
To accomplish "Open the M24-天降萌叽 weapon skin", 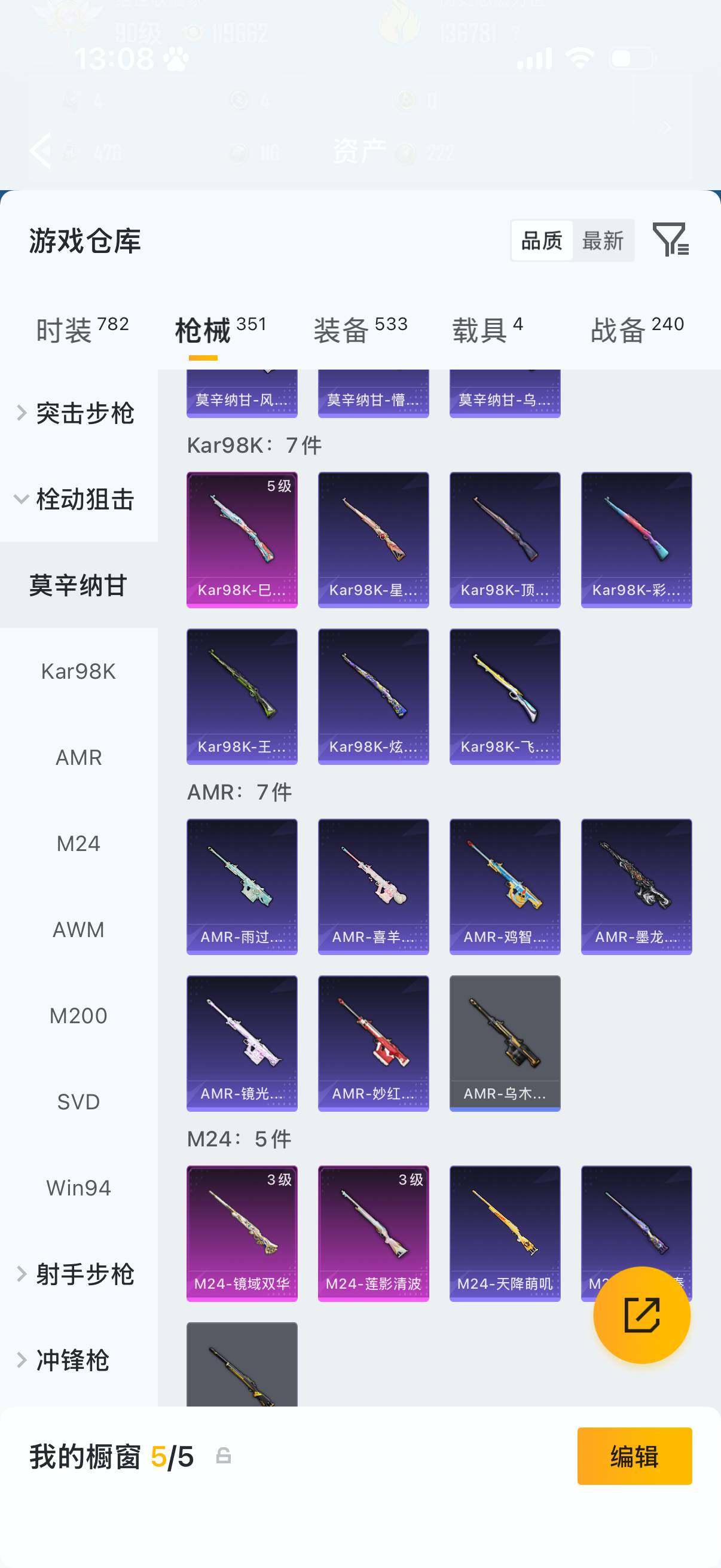I will (x=505, y=1233).
